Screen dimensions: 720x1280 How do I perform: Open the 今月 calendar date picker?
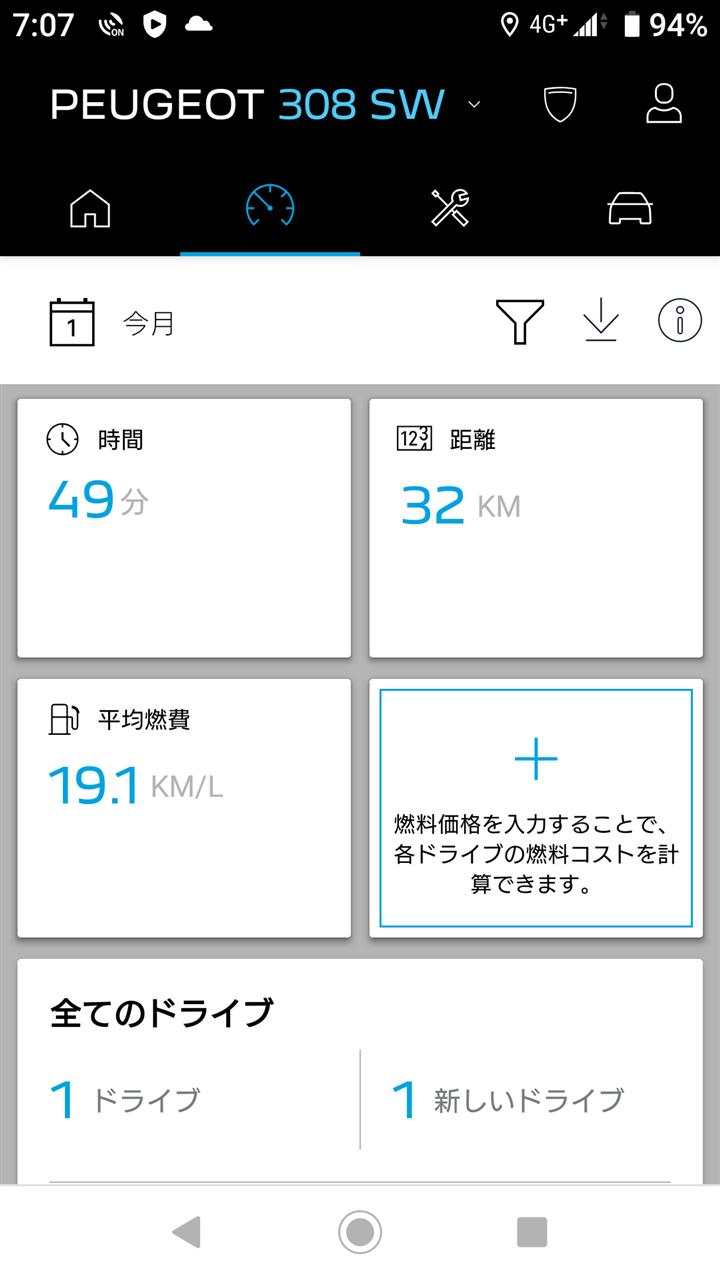coord(112,323)
